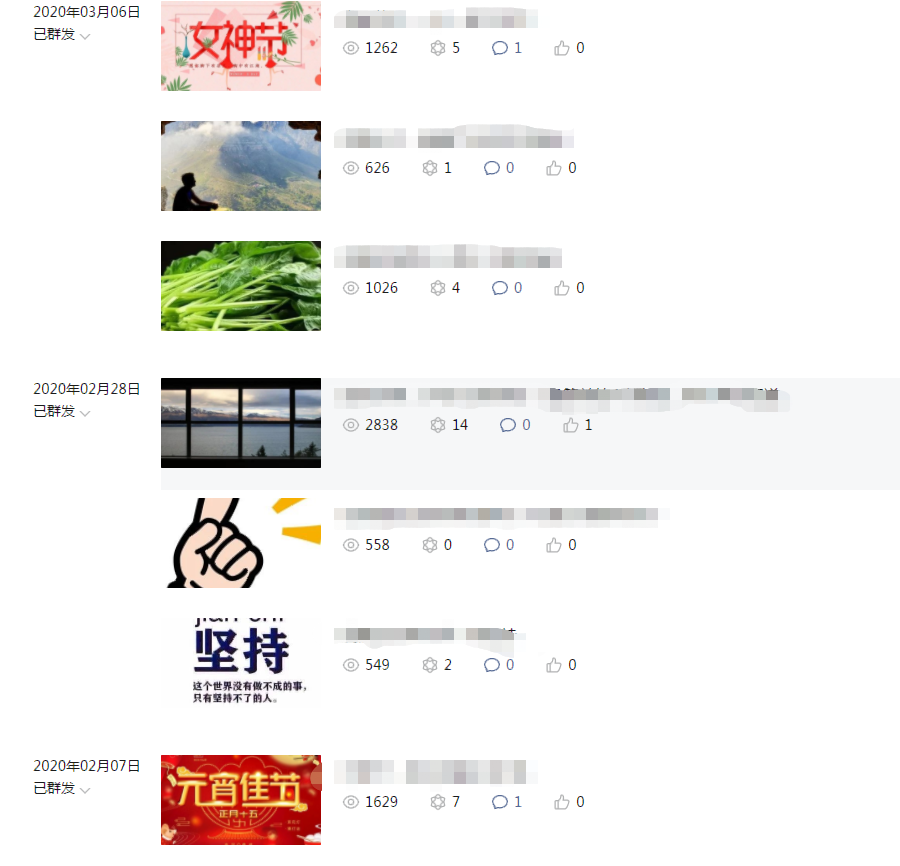Open the thumbs-up cartoon article thumbnail
This screenshot has width=900, height=866.
[x=241, y=543]
